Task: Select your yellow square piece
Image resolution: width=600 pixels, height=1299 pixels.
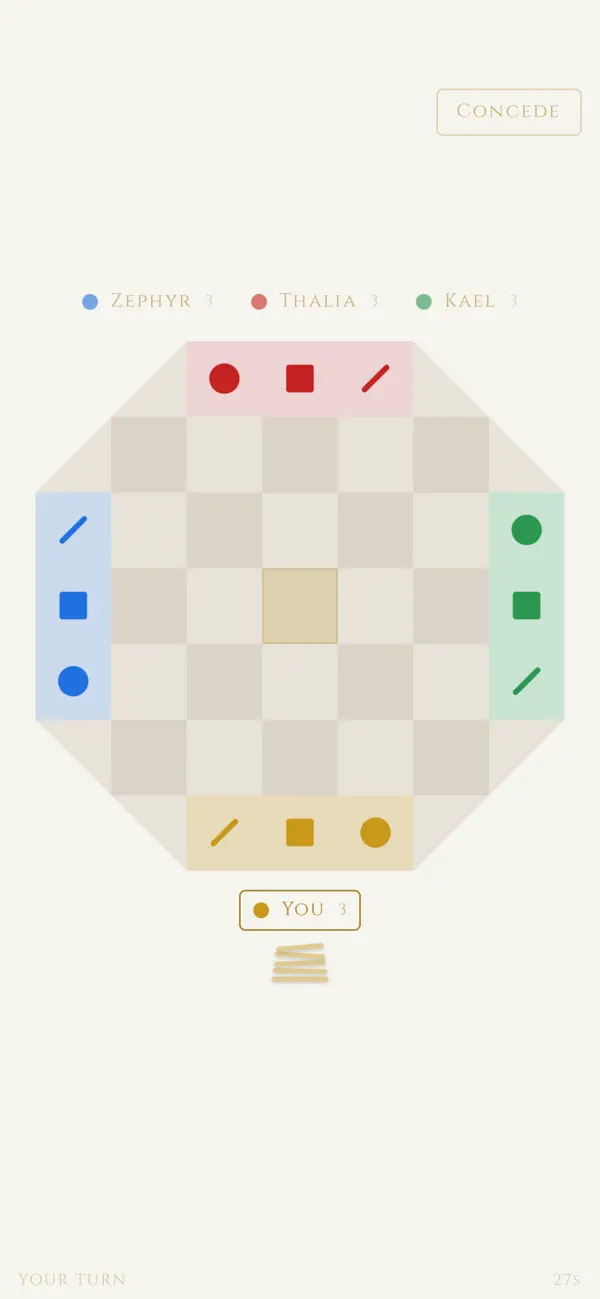Action: [300, 832]
